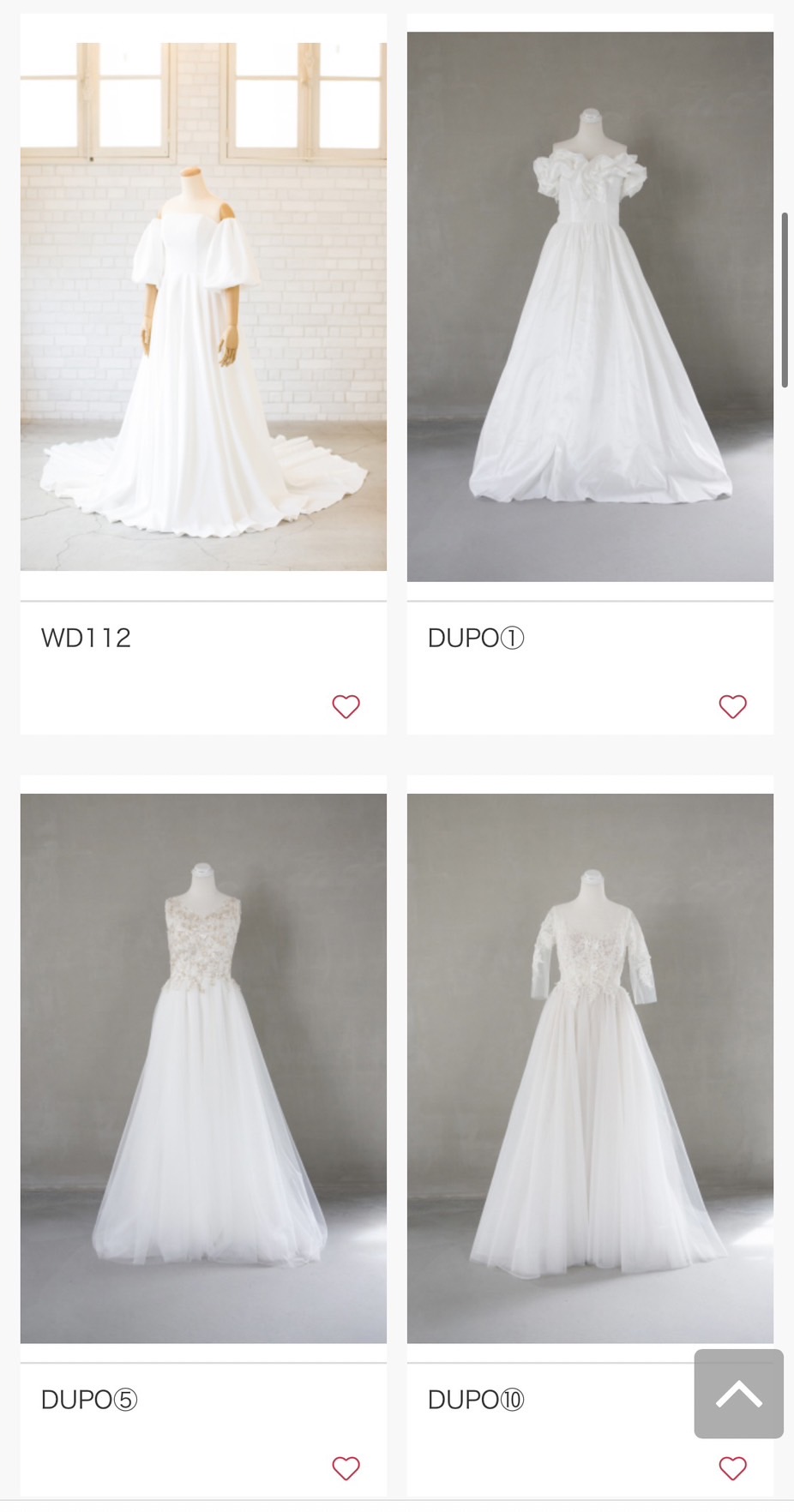View the DUPO⑤ dress details
This screenshot has height=1512, width=794.
(x=203, y=1136)
